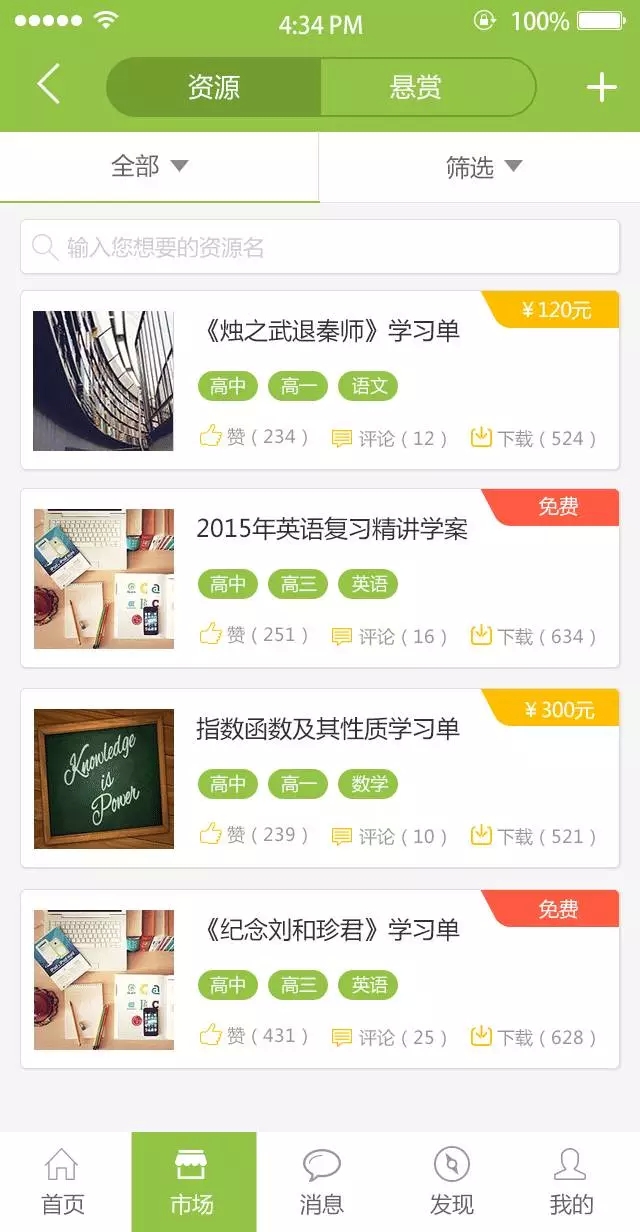This screenshot has width=640, height=1232.
Task: Open 《烛之武退秦师》学习单 resource card
Action: 329,332
